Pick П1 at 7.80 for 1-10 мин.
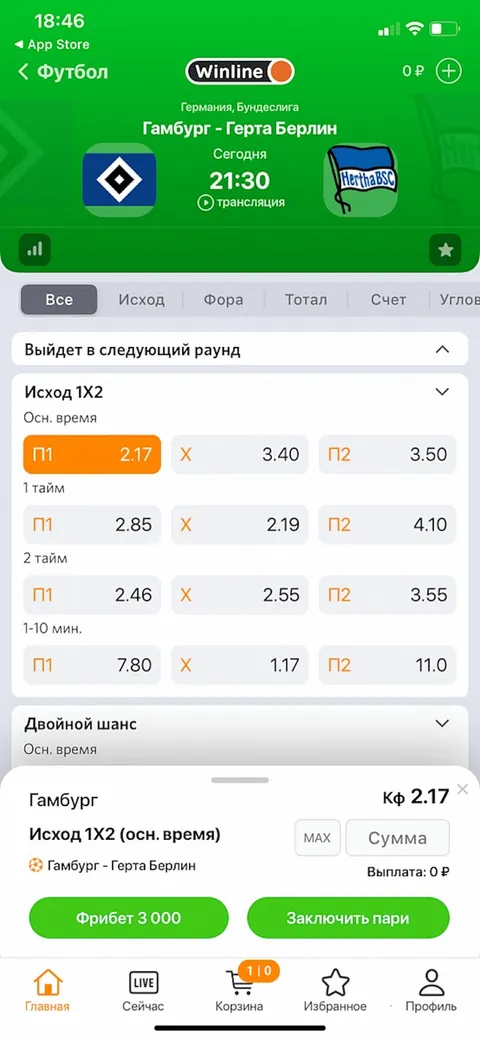Image resolution: width=480 pixels, height=1040 pixels. (92, 665)
